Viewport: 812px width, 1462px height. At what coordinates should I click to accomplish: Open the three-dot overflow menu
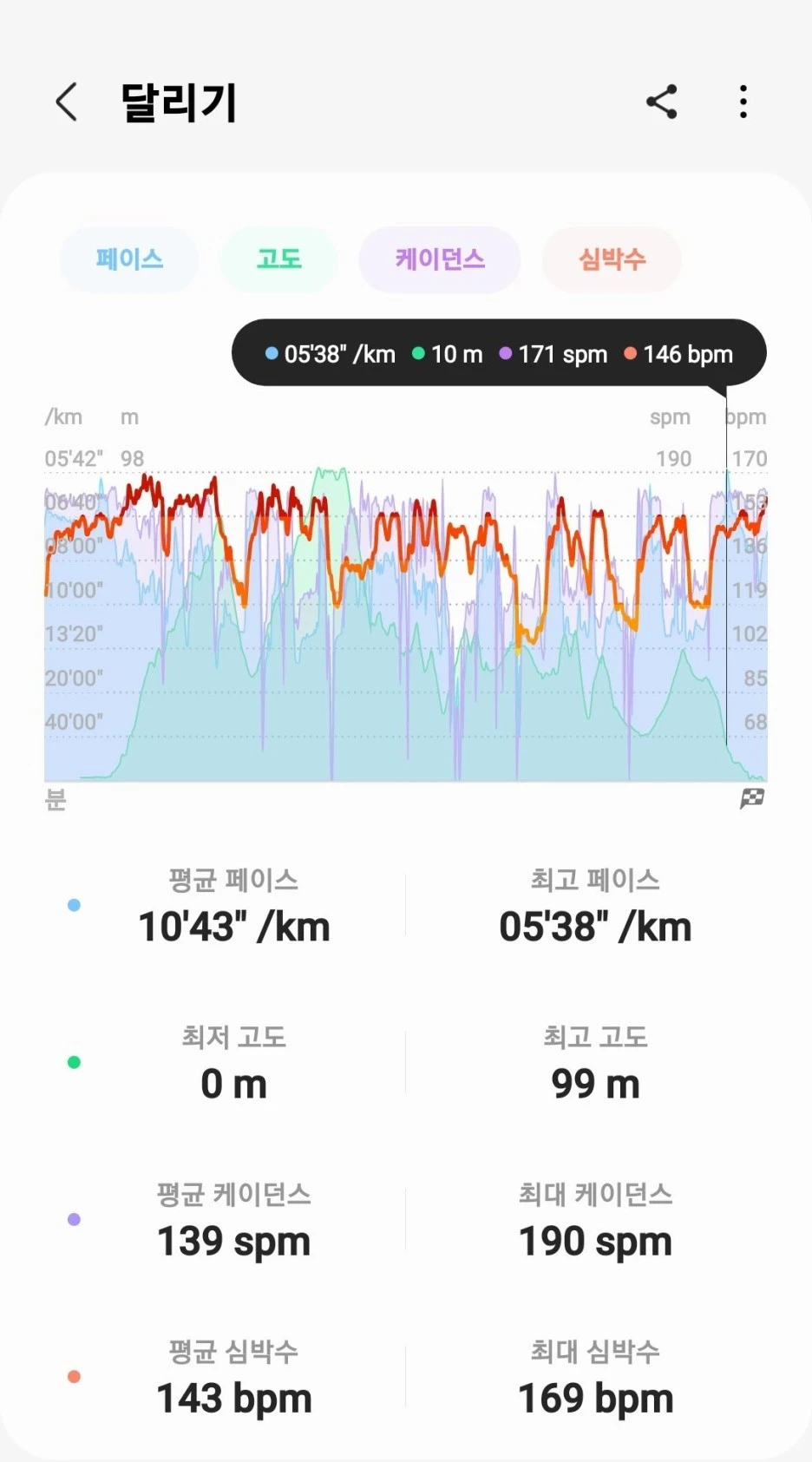pos(743,102)
